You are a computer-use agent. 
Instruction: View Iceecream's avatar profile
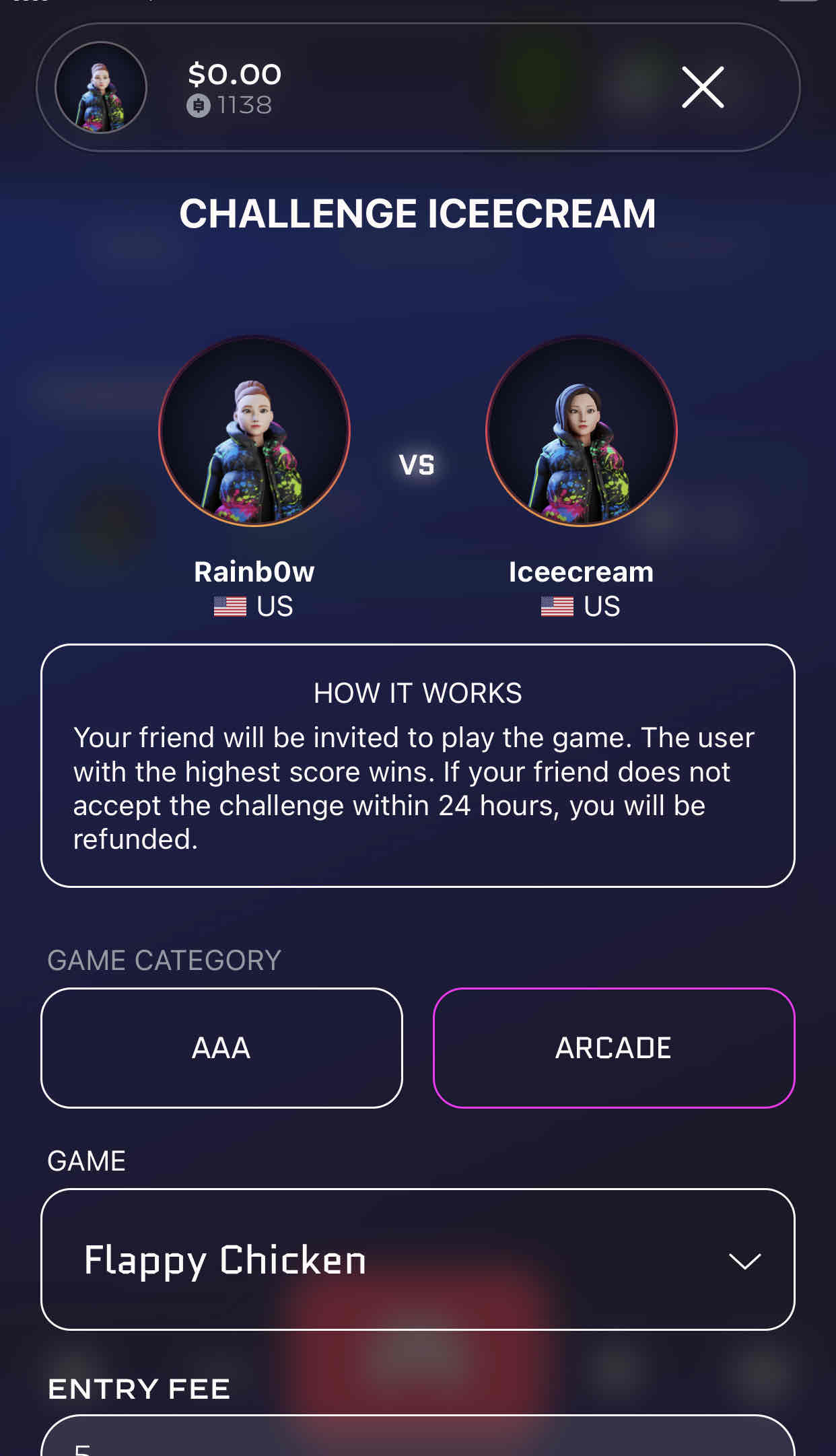coord(581,431)
